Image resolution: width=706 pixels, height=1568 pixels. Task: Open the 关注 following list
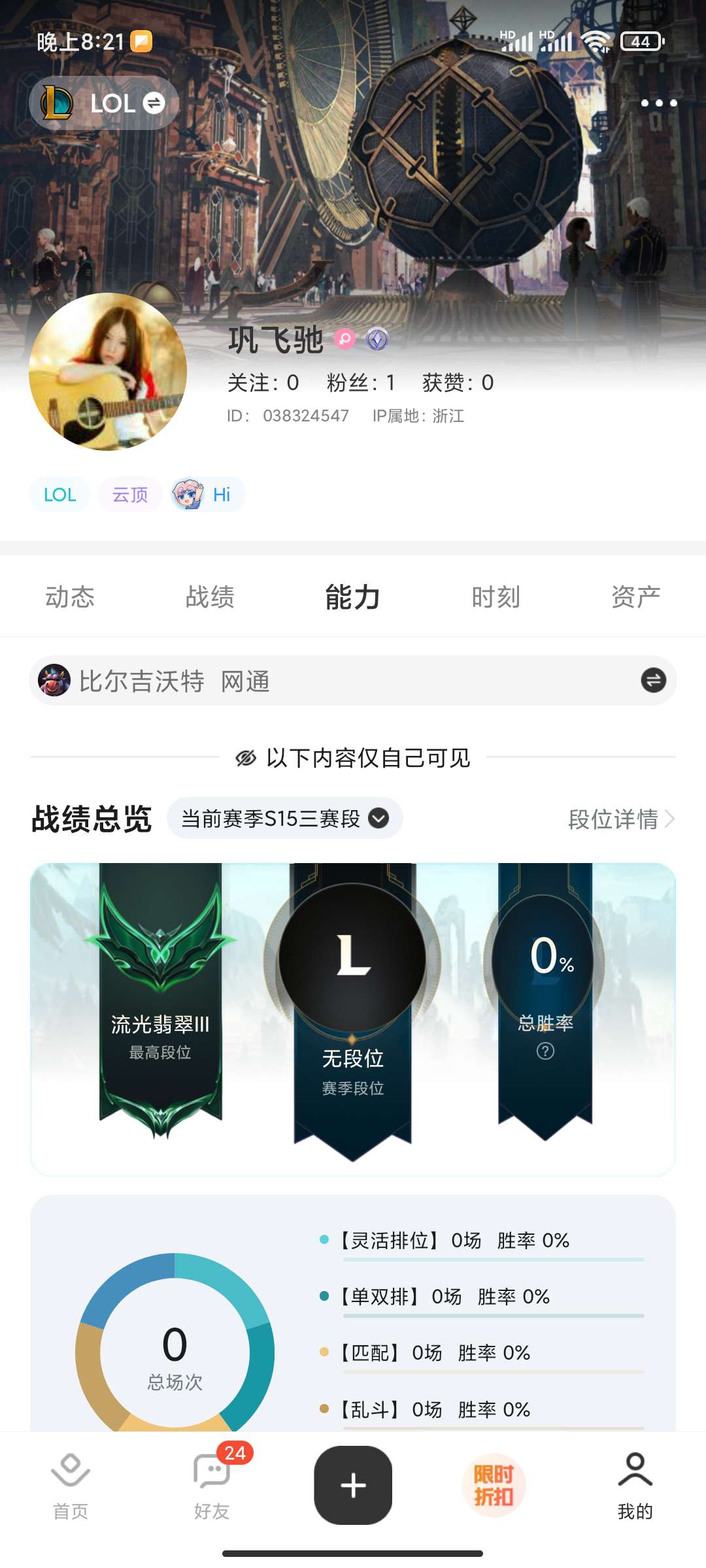(263, 383)
